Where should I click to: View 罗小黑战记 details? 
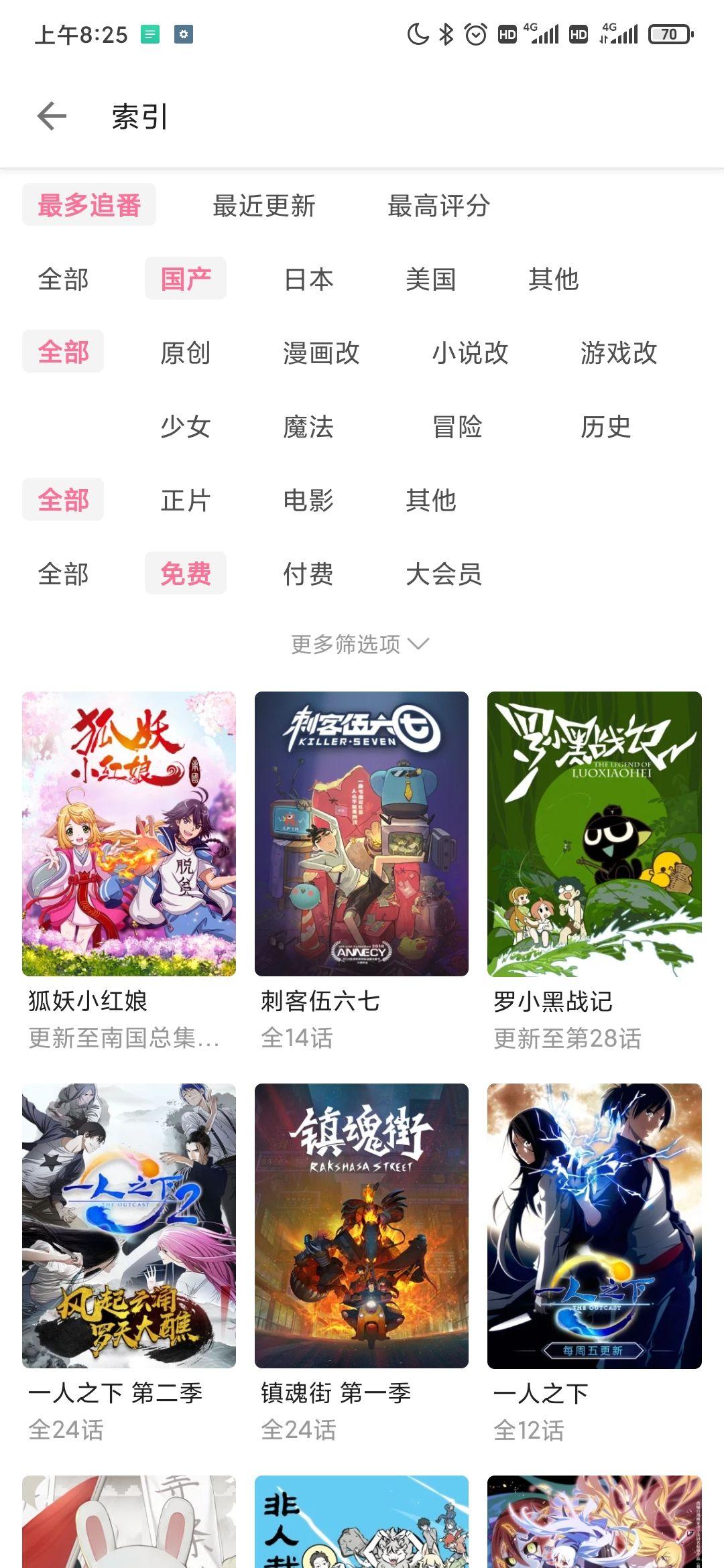point(594,834)
